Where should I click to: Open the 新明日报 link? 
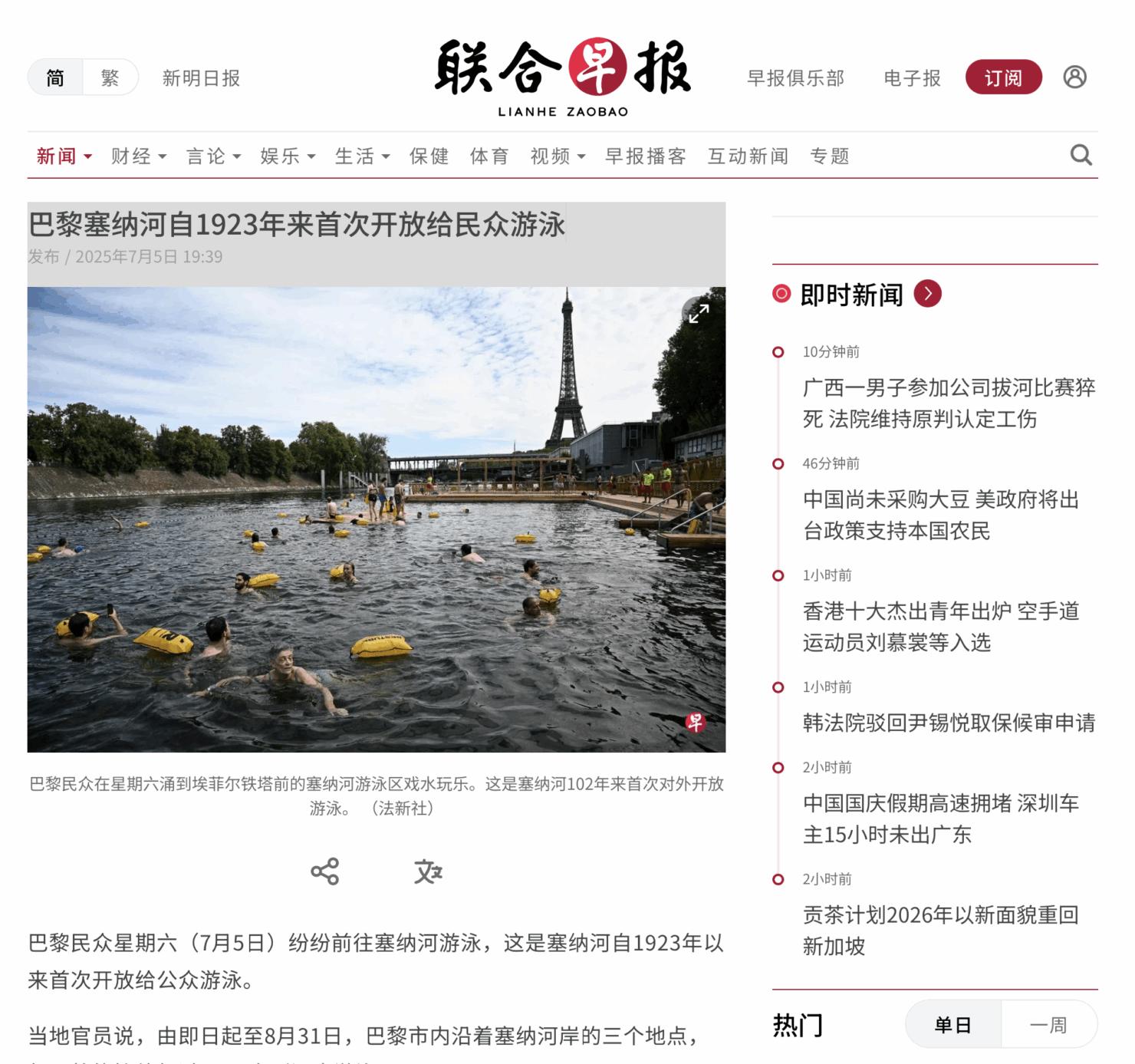click(201, 78)
